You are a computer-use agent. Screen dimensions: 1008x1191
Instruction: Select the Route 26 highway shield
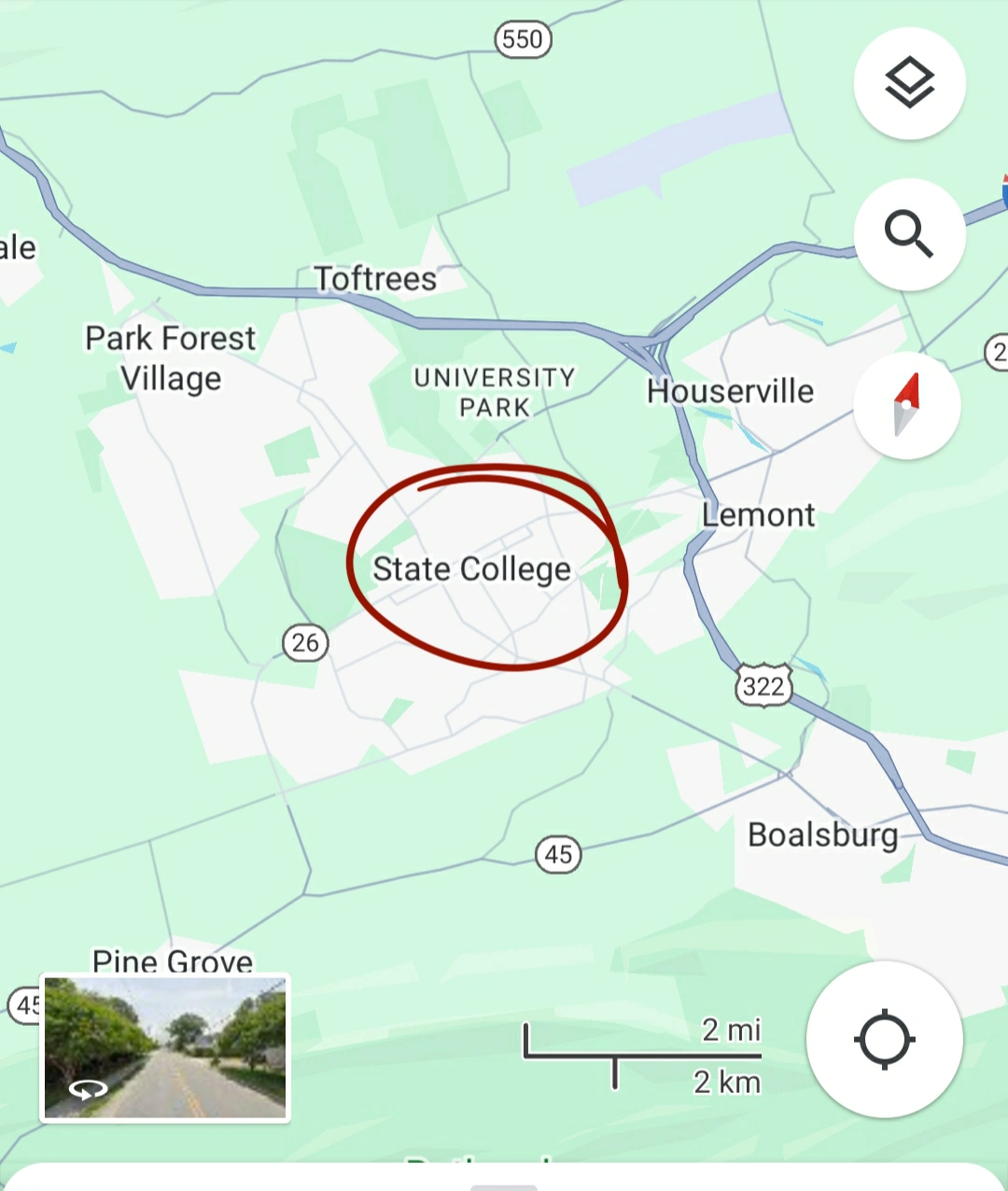(304, 642)
